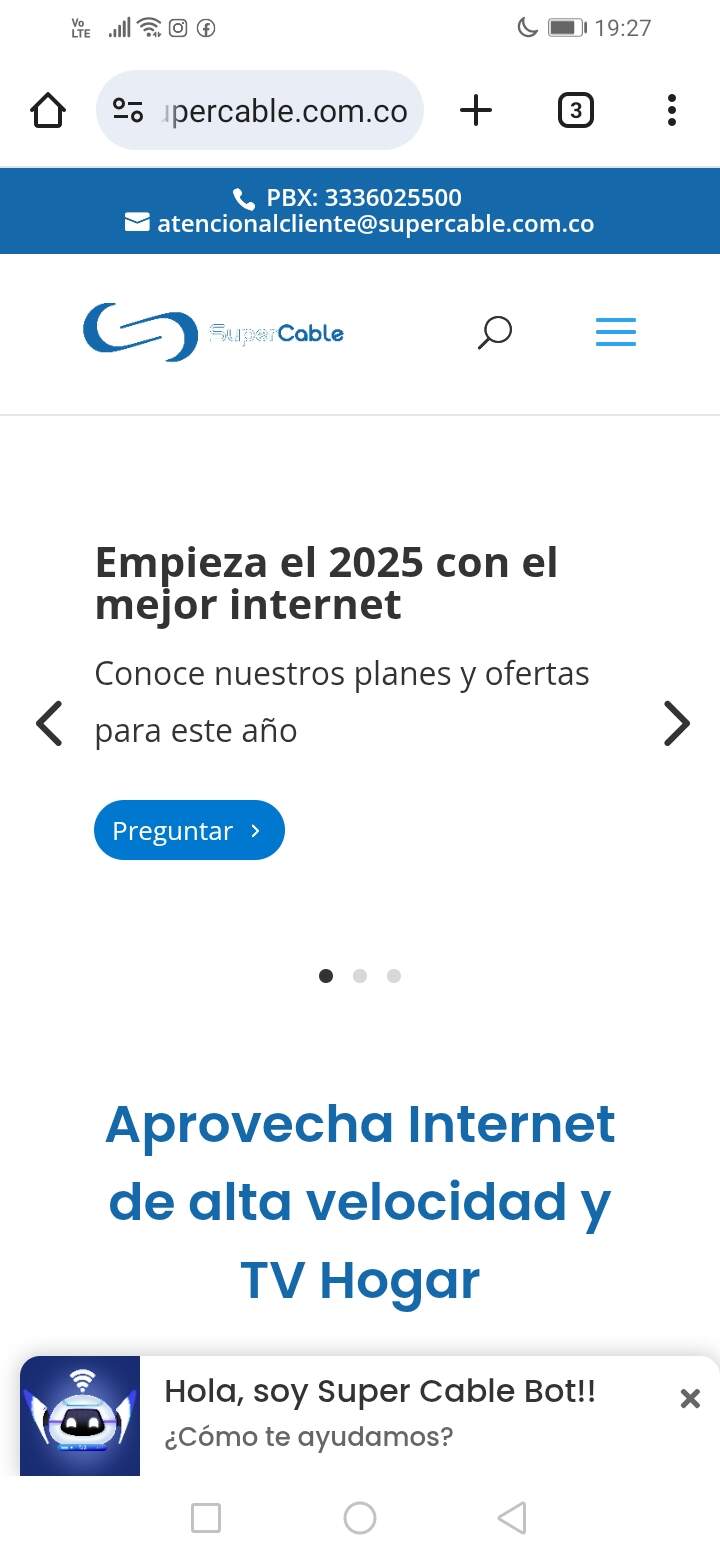Tap the Preguntar button
Viewport: 720px width, 1560px height.
pos(189,830)
